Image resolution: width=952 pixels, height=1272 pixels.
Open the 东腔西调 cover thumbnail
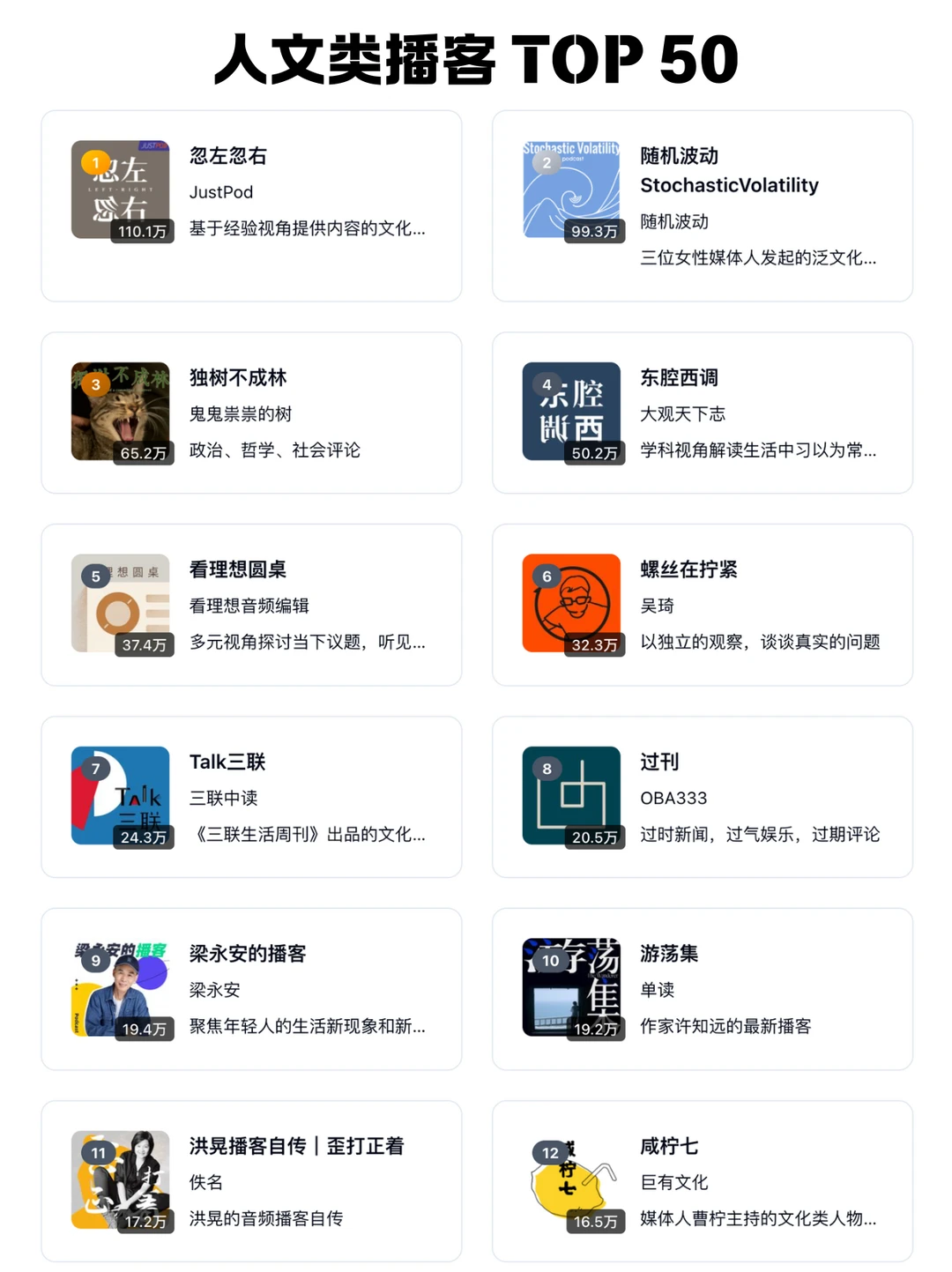(x=574, y=410)
